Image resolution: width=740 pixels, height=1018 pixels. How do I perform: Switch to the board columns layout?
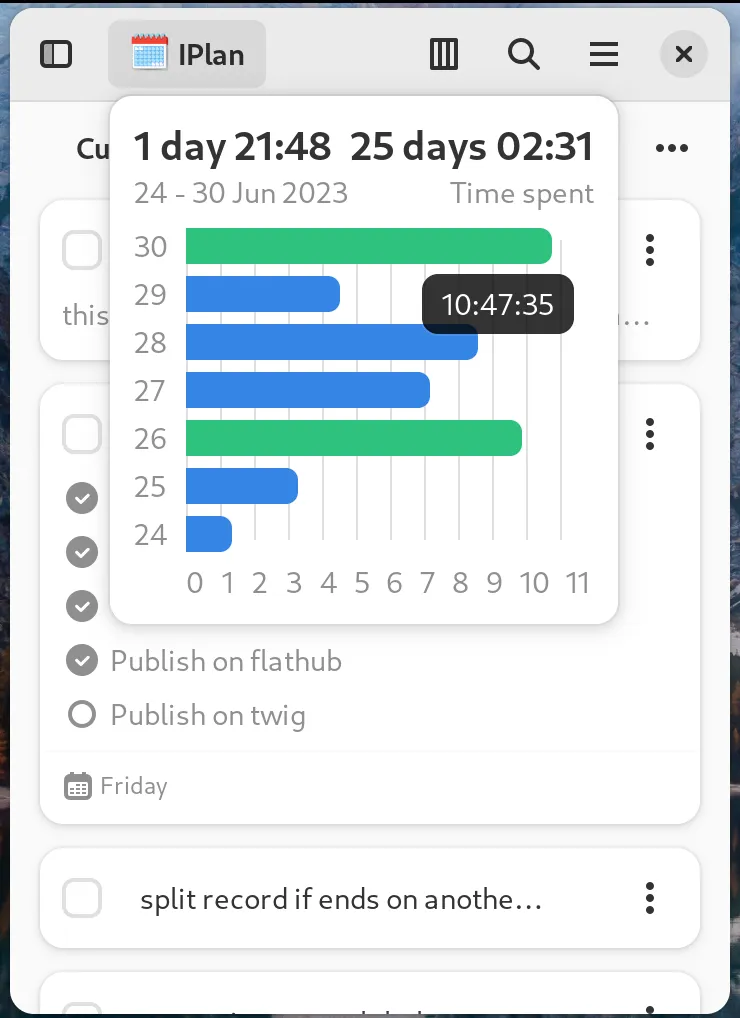pyautogui.click(x=444, y=54)
